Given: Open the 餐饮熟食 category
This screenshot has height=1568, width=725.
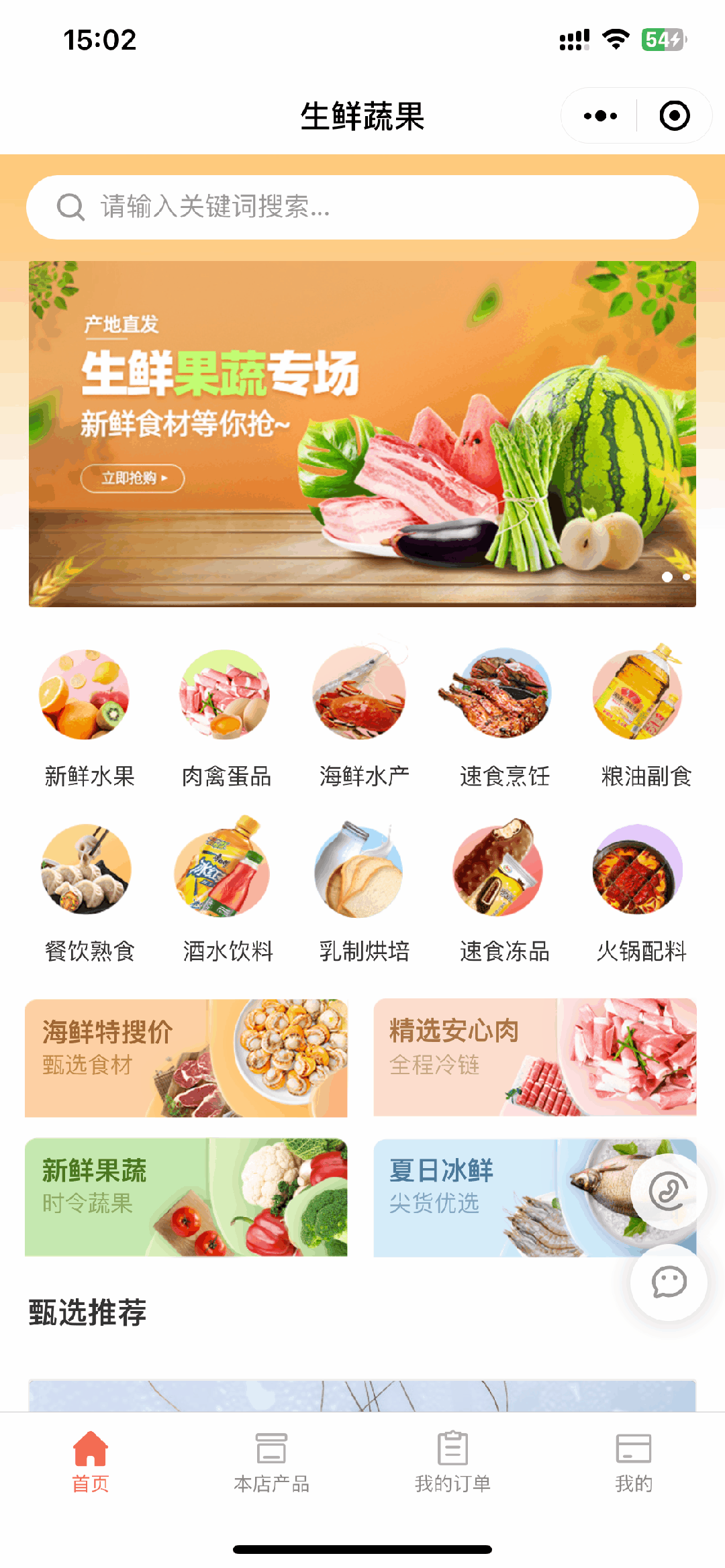Looking at the screenshot, I should click(x=89, y=892).
